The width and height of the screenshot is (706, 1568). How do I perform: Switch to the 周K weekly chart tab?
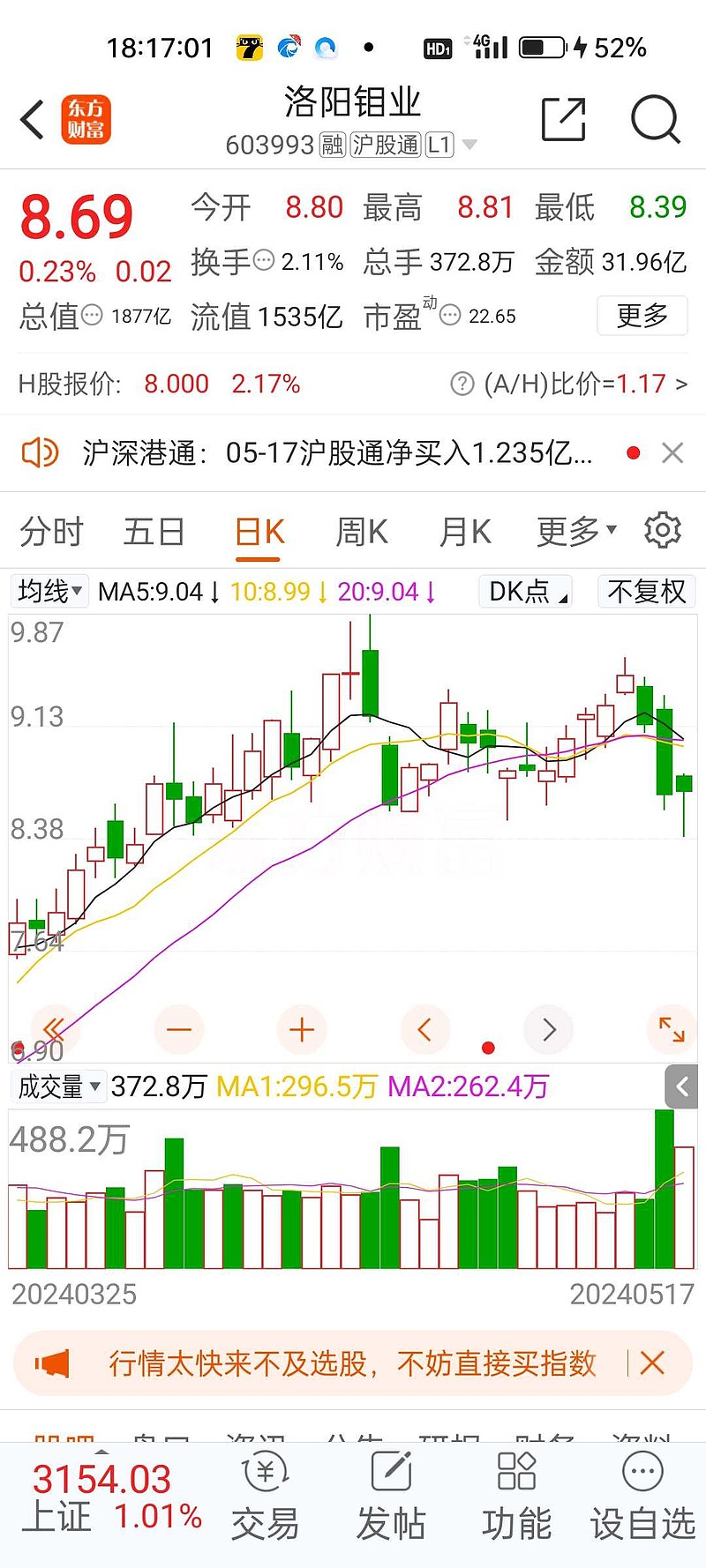pyautogui.click(x=361, y=531)
